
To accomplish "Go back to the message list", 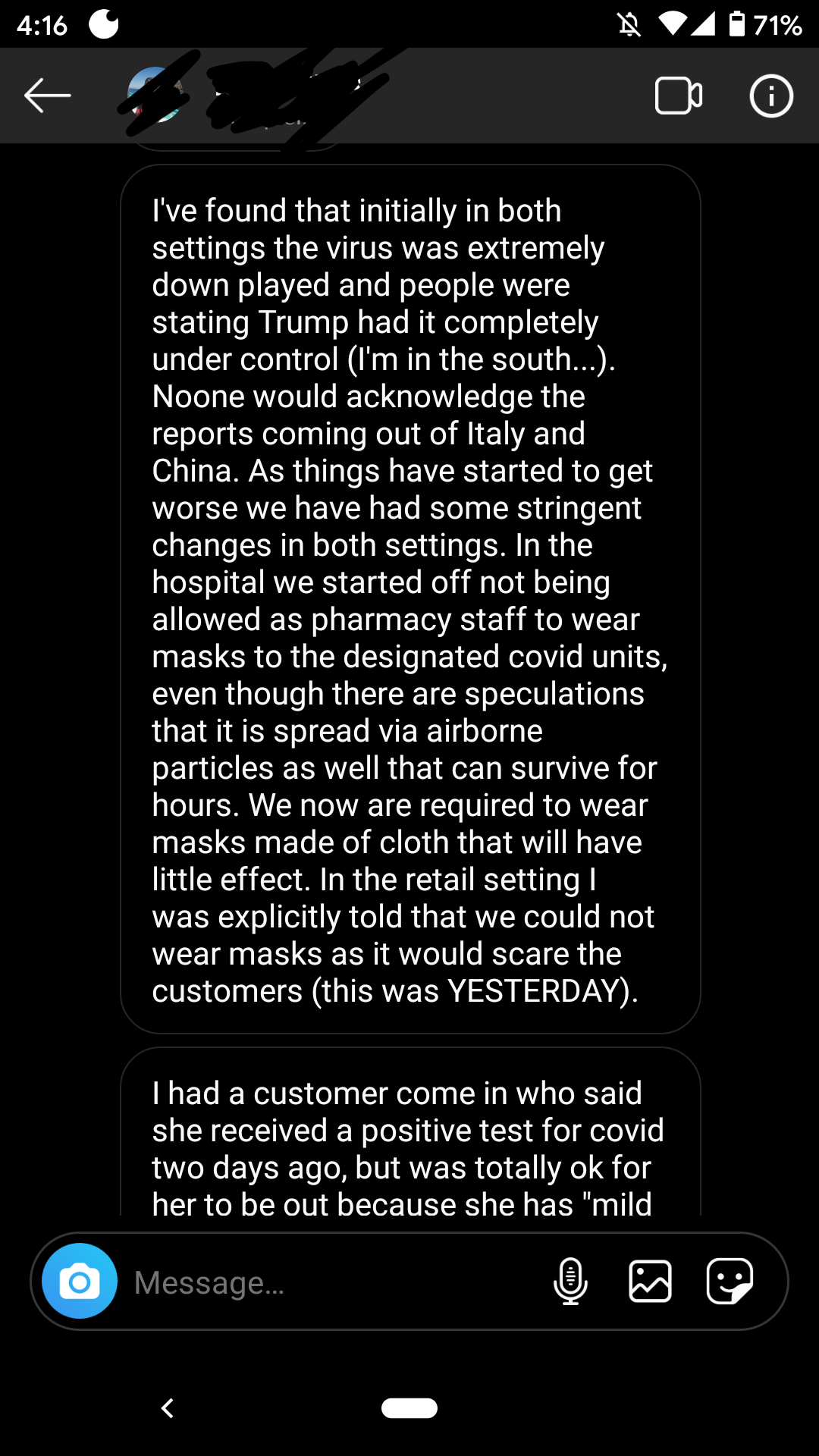I will (x=47, y=96).
